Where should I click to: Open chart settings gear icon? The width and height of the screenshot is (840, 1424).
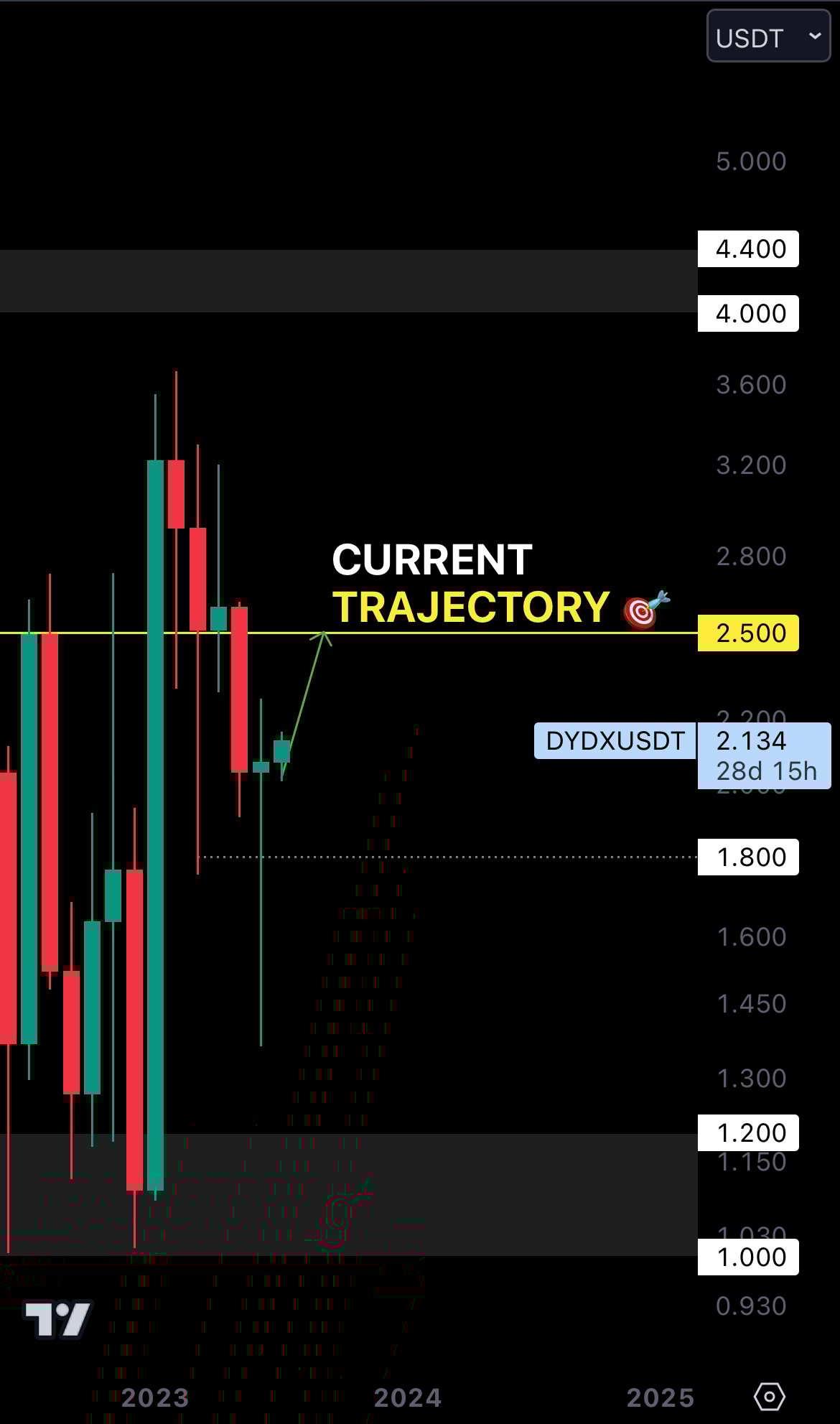(x=769, y=1397)
